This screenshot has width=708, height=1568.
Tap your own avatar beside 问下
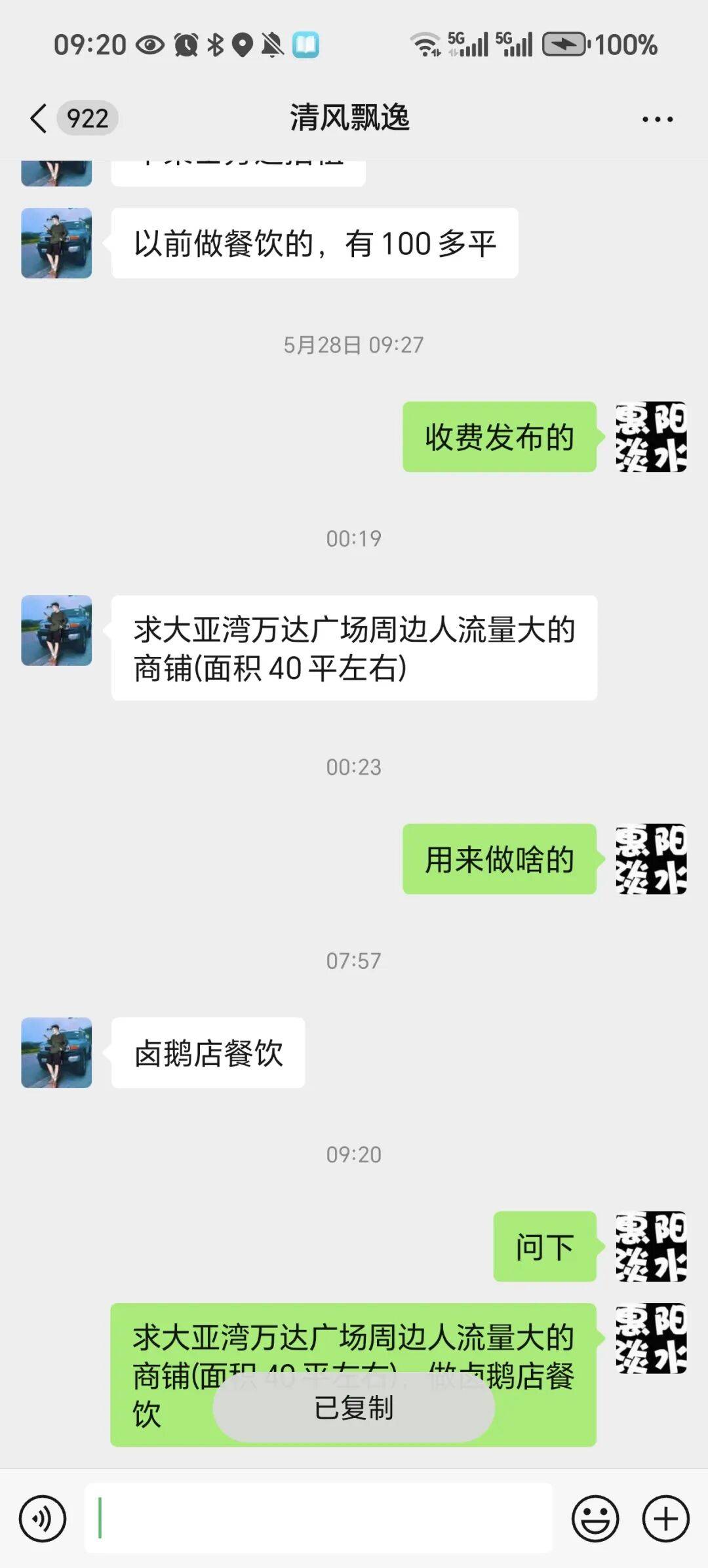click(x=650, y=1246)
